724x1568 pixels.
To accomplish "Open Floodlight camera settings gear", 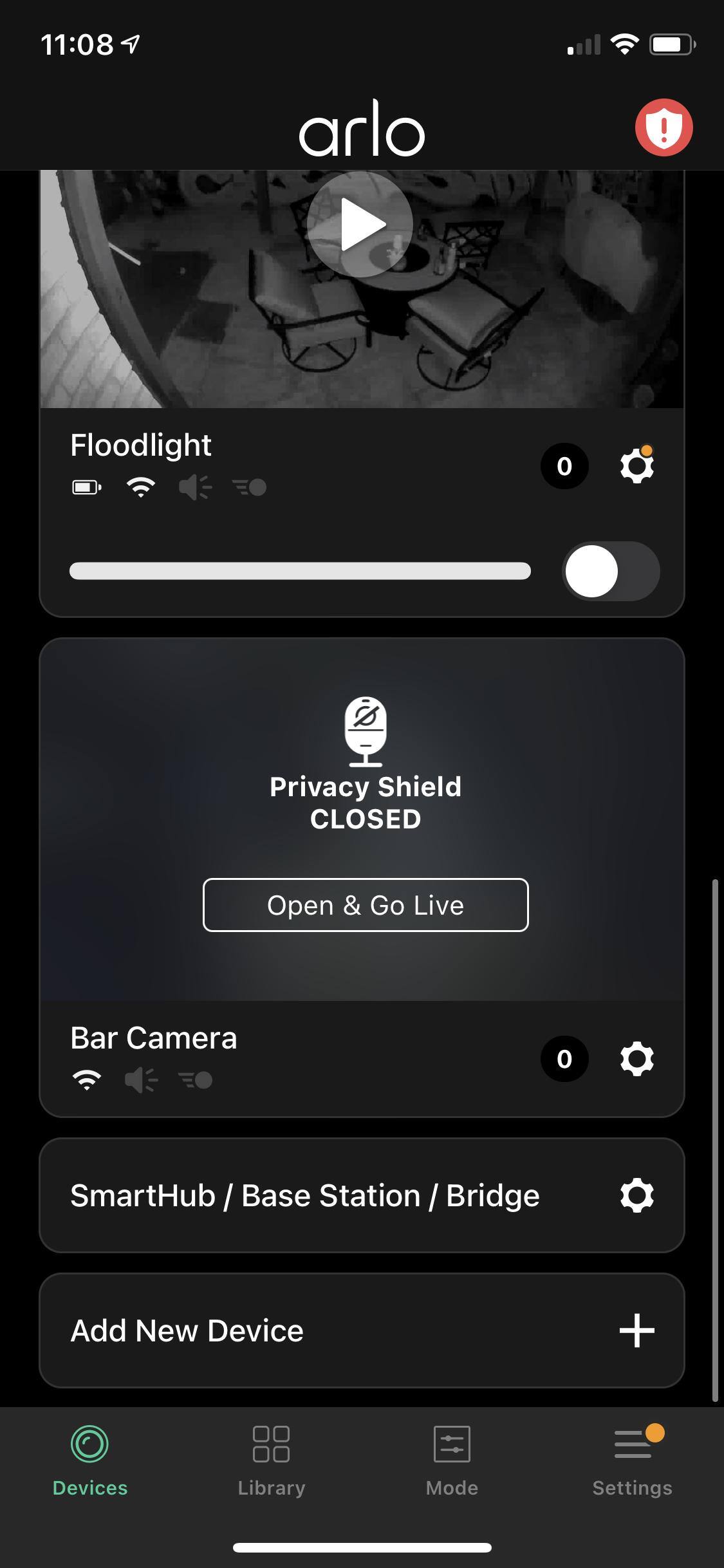I will point(636,465).
